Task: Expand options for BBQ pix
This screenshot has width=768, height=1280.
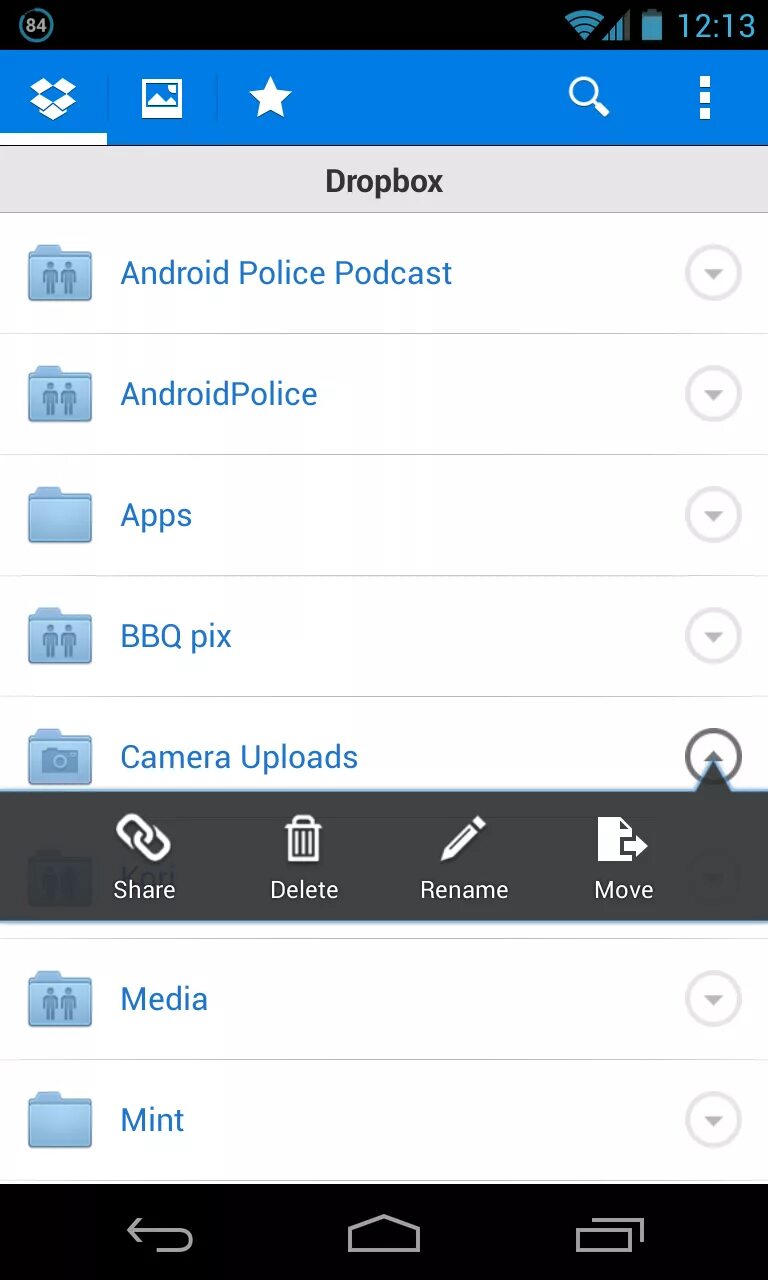Action: (x=713, y=636)
